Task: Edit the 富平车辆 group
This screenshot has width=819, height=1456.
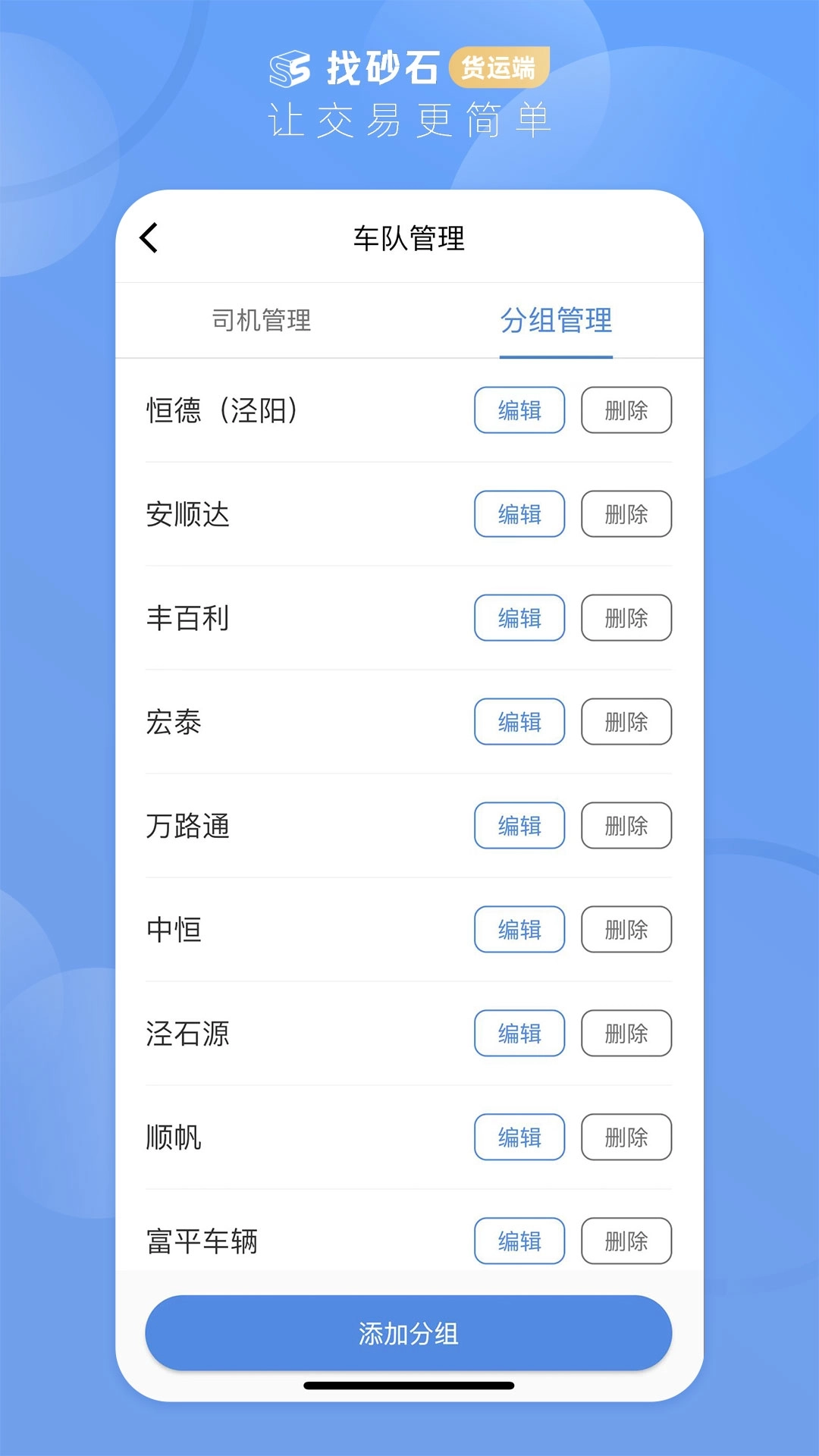Action: click(x=519, y=1241)
